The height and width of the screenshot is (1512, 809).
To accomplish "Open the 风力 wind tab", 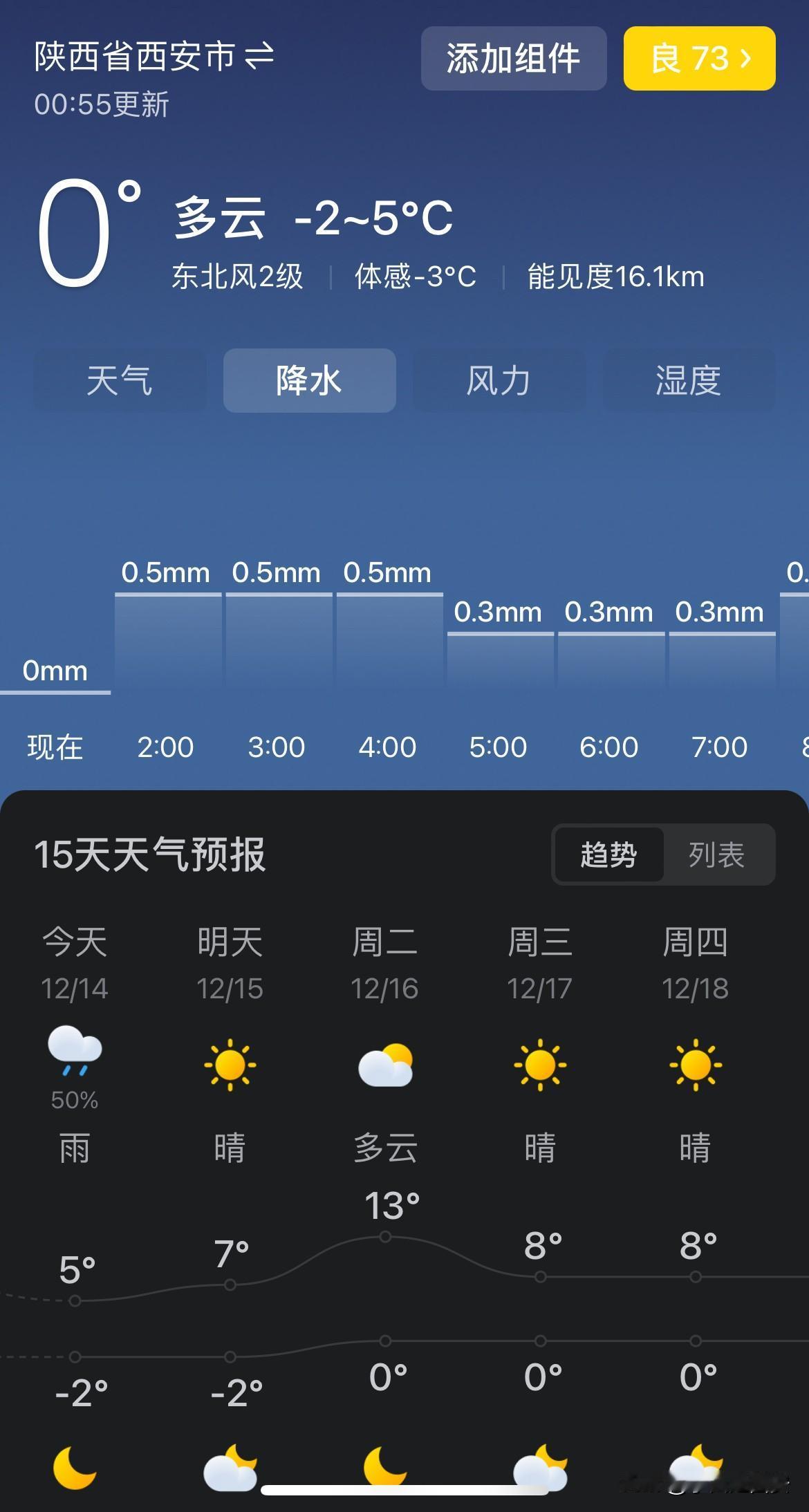I will (x=499, y=381).
